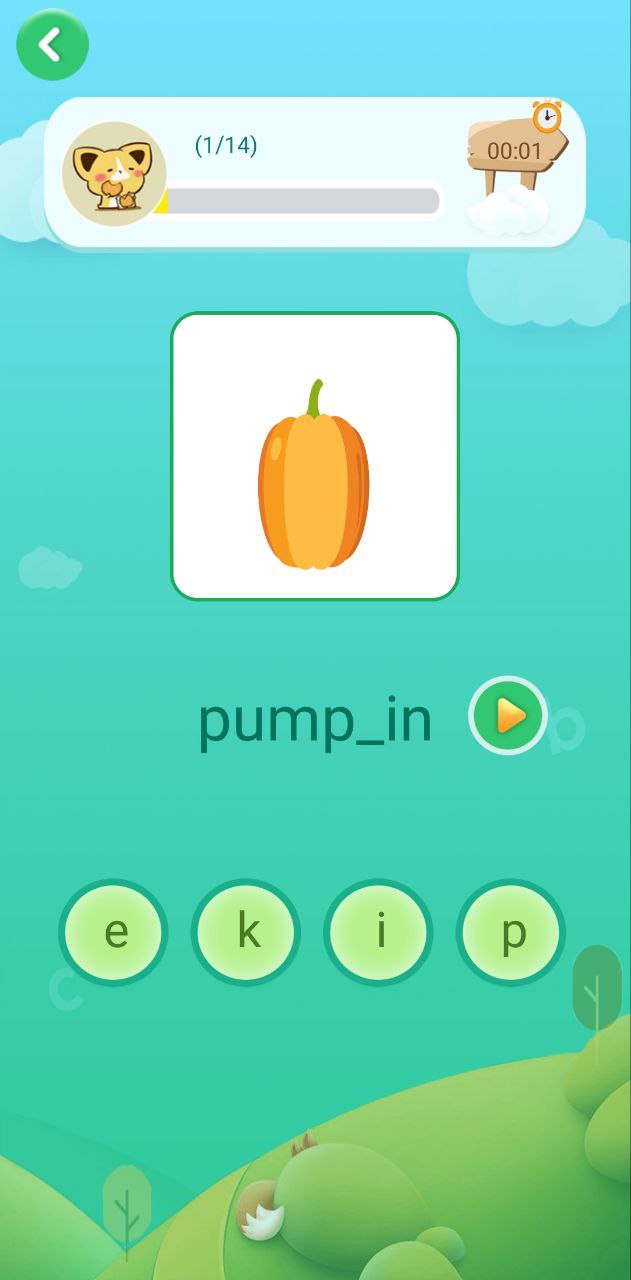
Task: Go back using the green arrow
Action: click(x=52, y=45)
